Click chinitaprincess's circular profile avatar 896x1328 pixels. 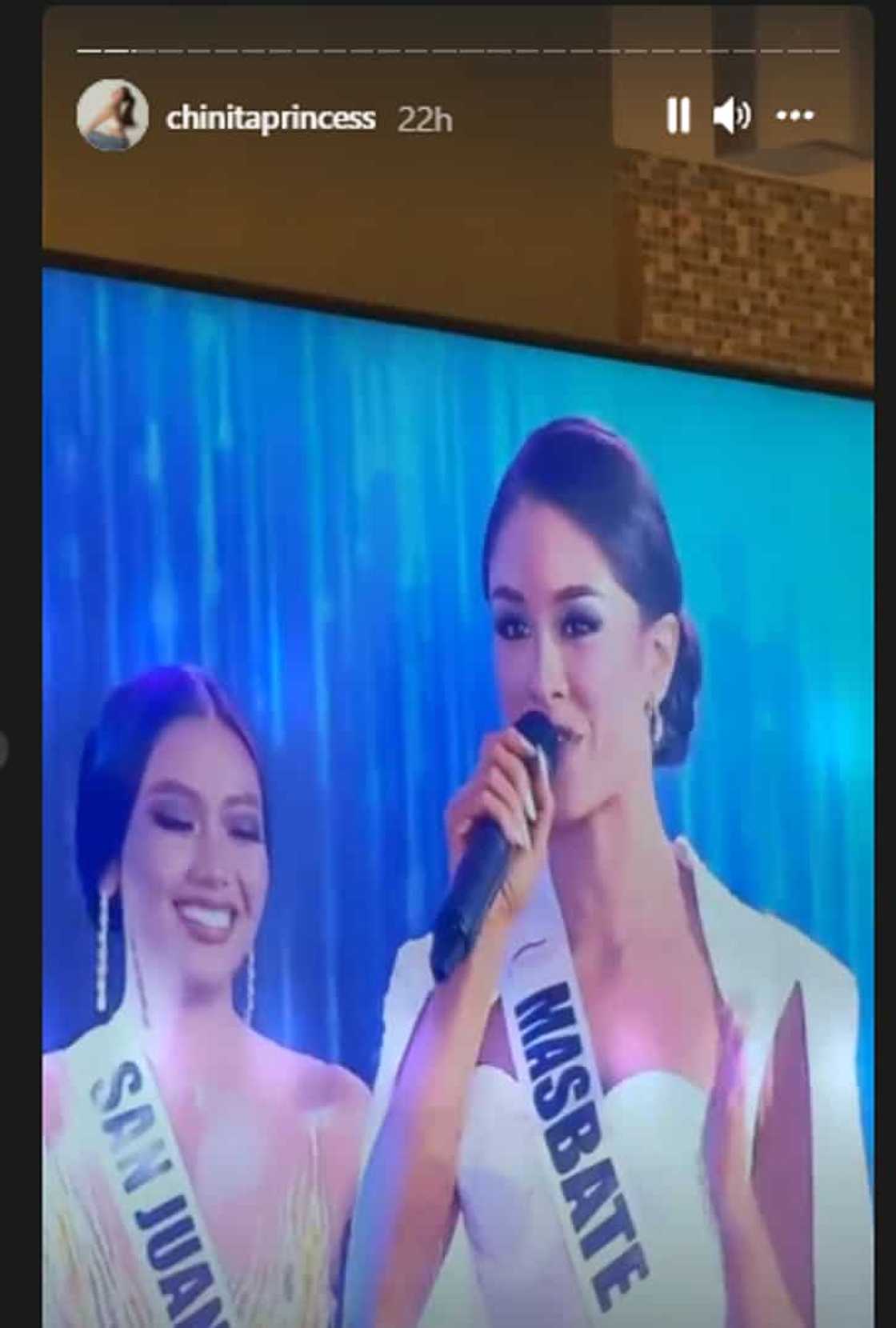tap(112, 117)
